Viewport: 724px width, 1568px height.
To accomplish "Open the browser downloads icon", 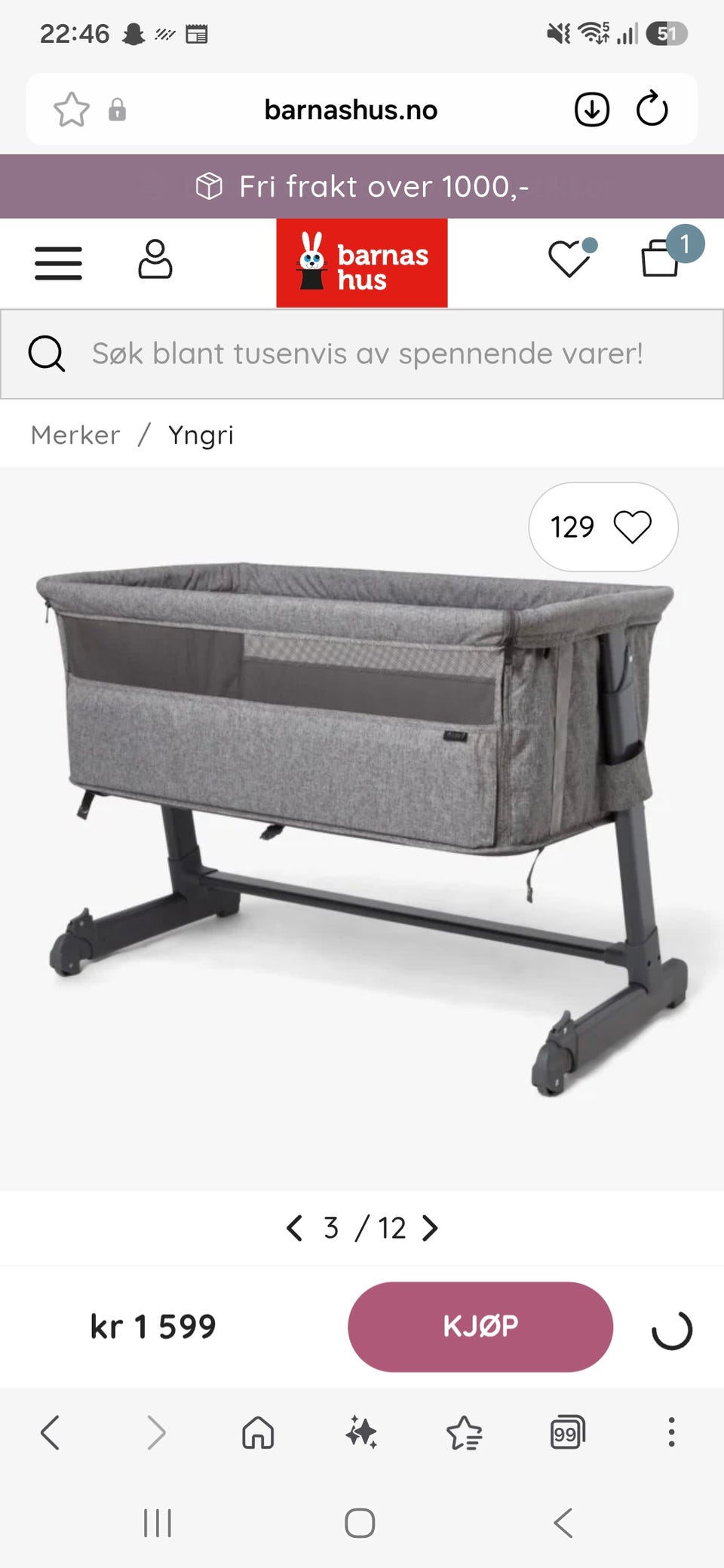I will coord(592,110).
